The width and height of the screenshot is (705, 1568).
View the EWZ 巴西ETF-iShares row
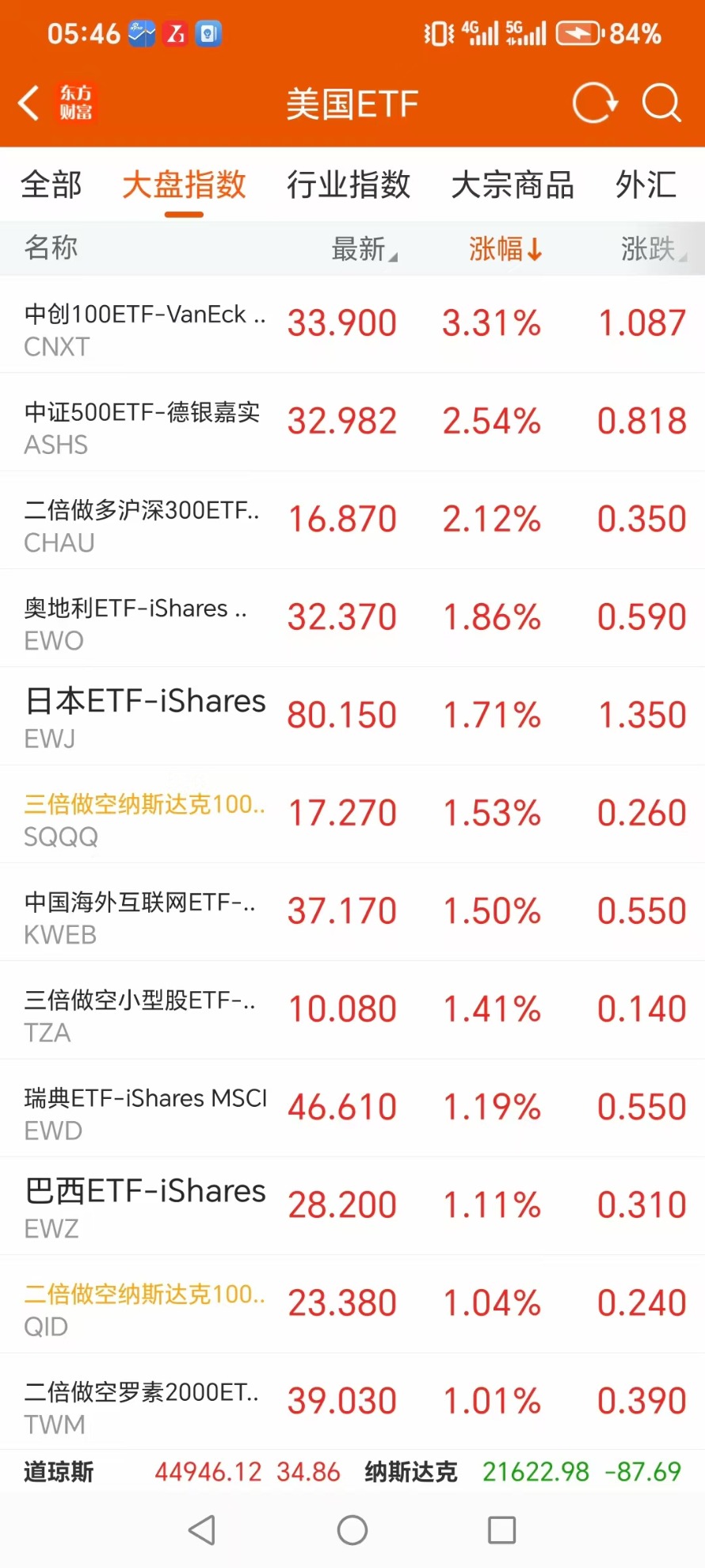point(352,1206)
